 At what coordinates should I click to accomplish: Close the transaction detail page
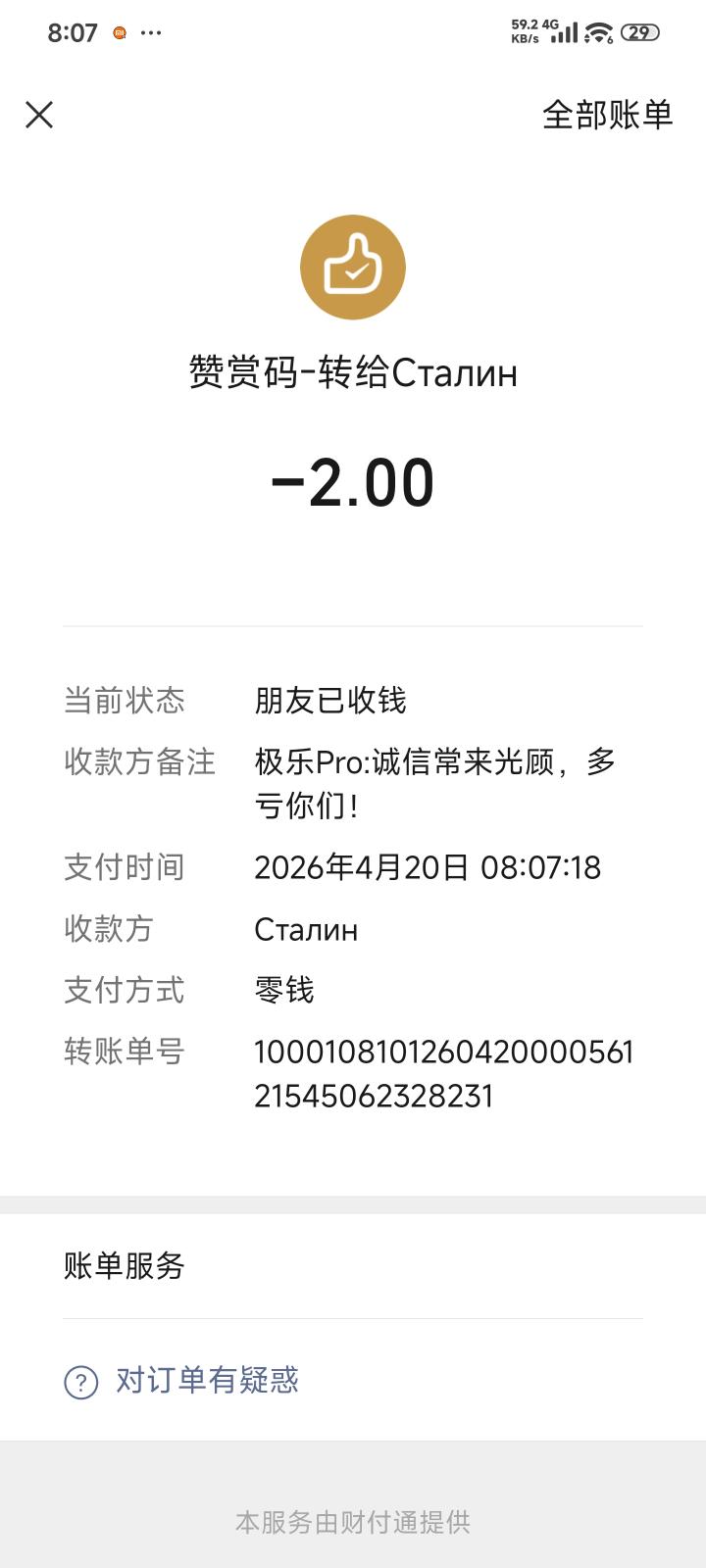point(39,115)
